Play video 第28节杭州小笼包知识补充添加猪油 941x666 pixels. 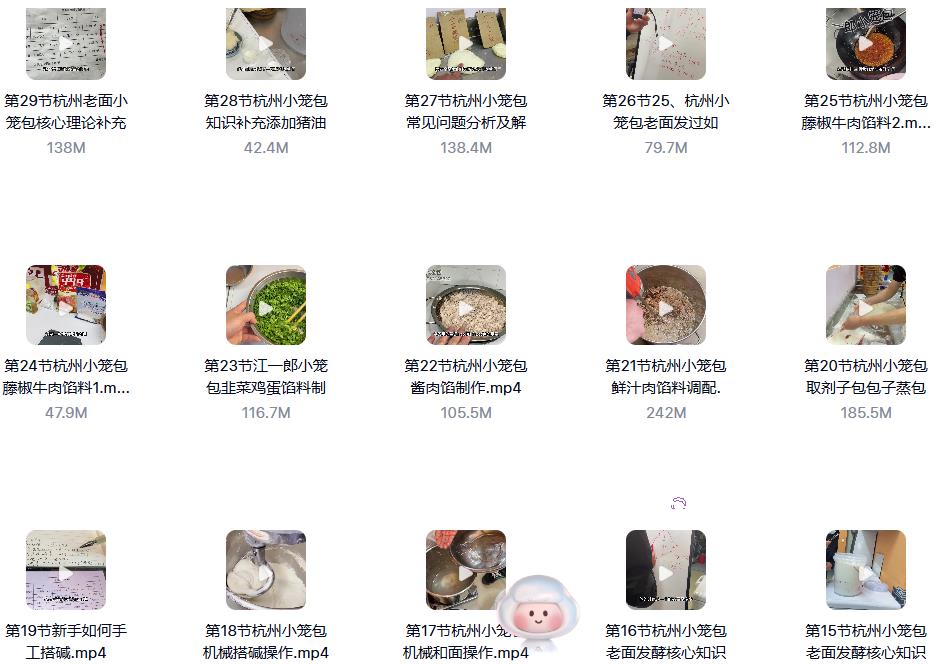(x=266, y=44)
